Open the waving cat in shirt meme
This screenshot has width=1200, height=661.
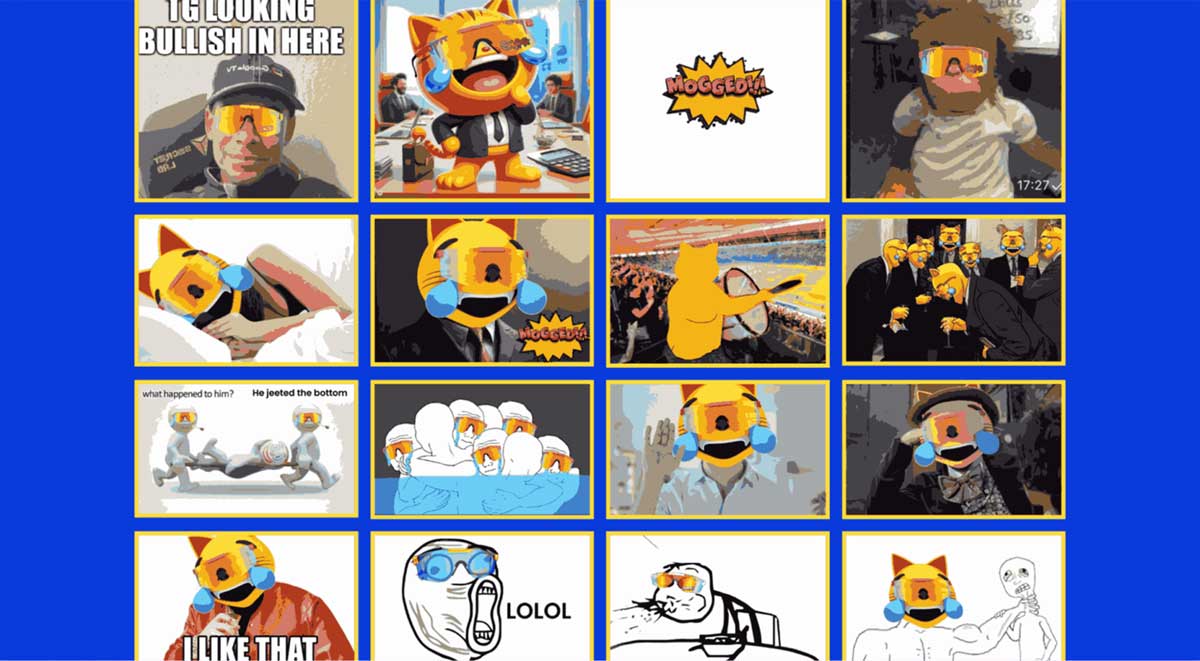(x=717, y=449)
